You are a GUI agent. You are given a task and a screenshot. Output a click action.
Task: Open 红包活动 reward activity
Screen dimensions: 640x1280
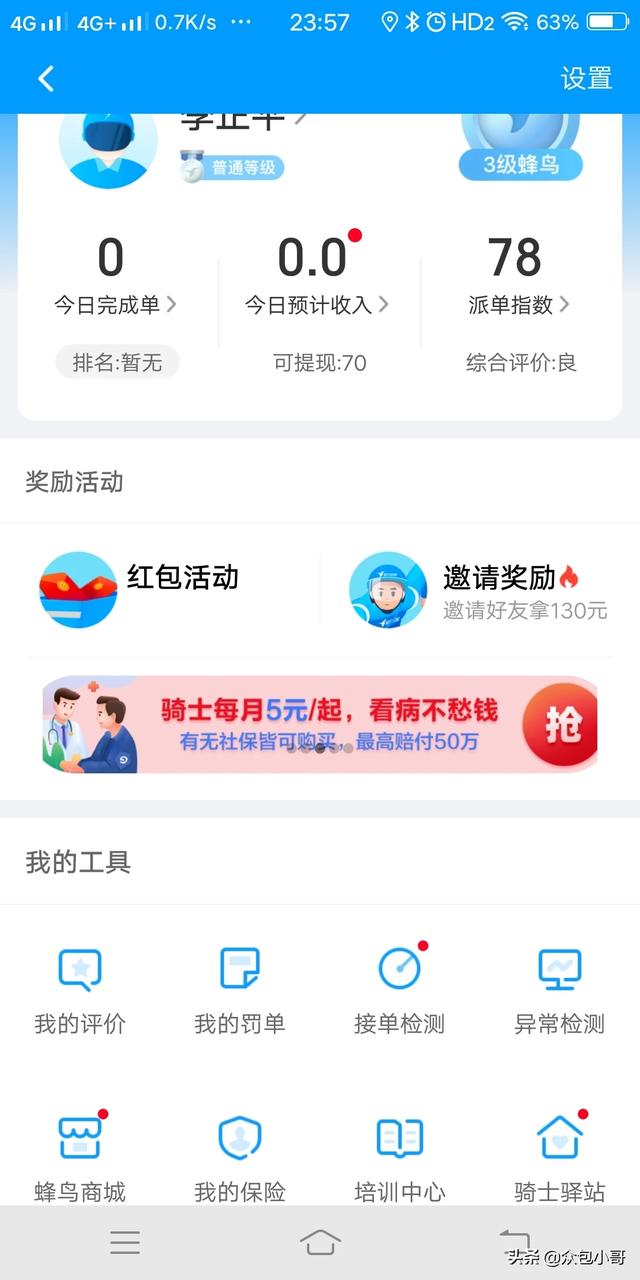pyautogui.click(x=140, y=588)
